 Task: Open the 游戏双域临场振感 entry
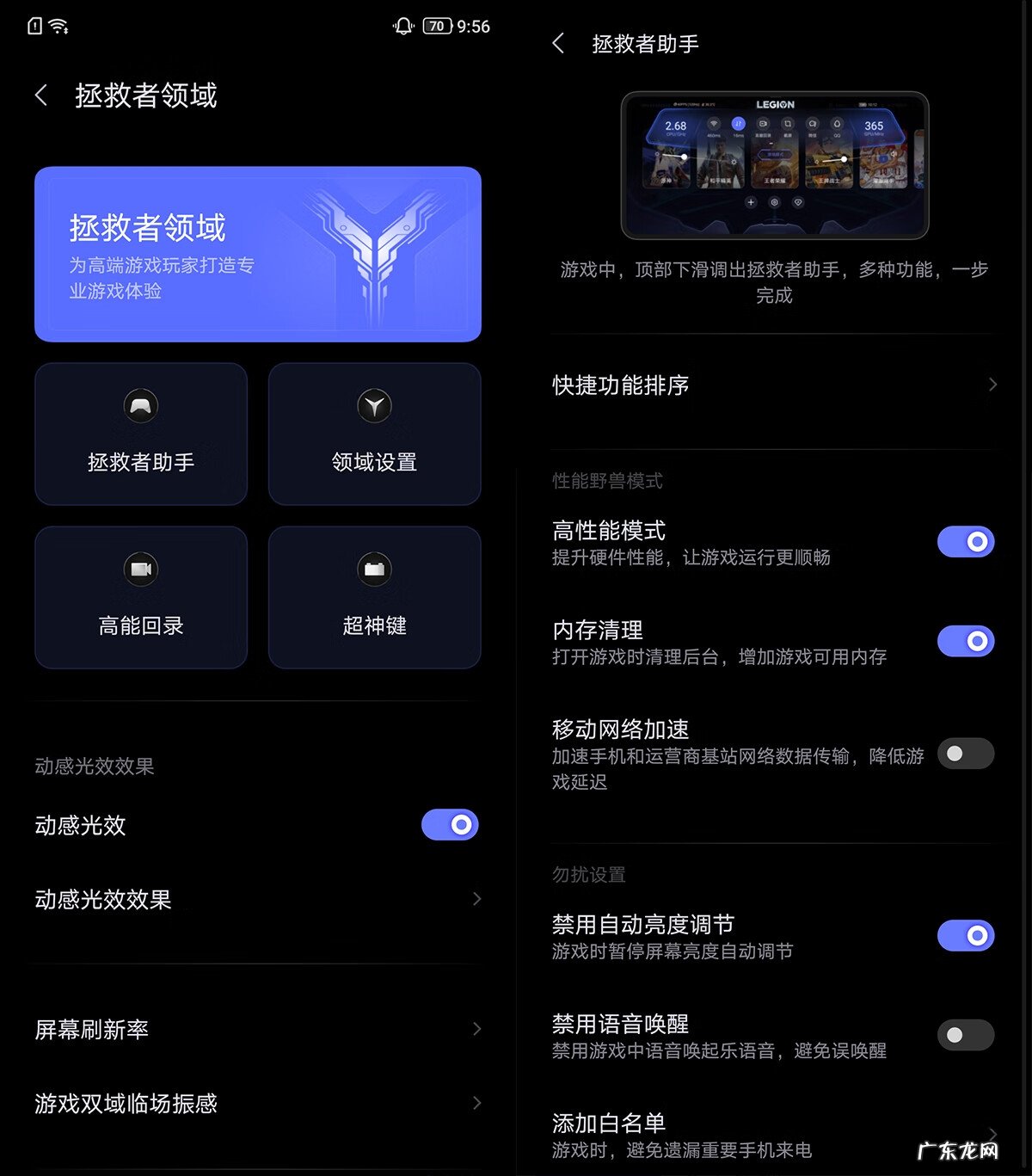[257, 1103]
